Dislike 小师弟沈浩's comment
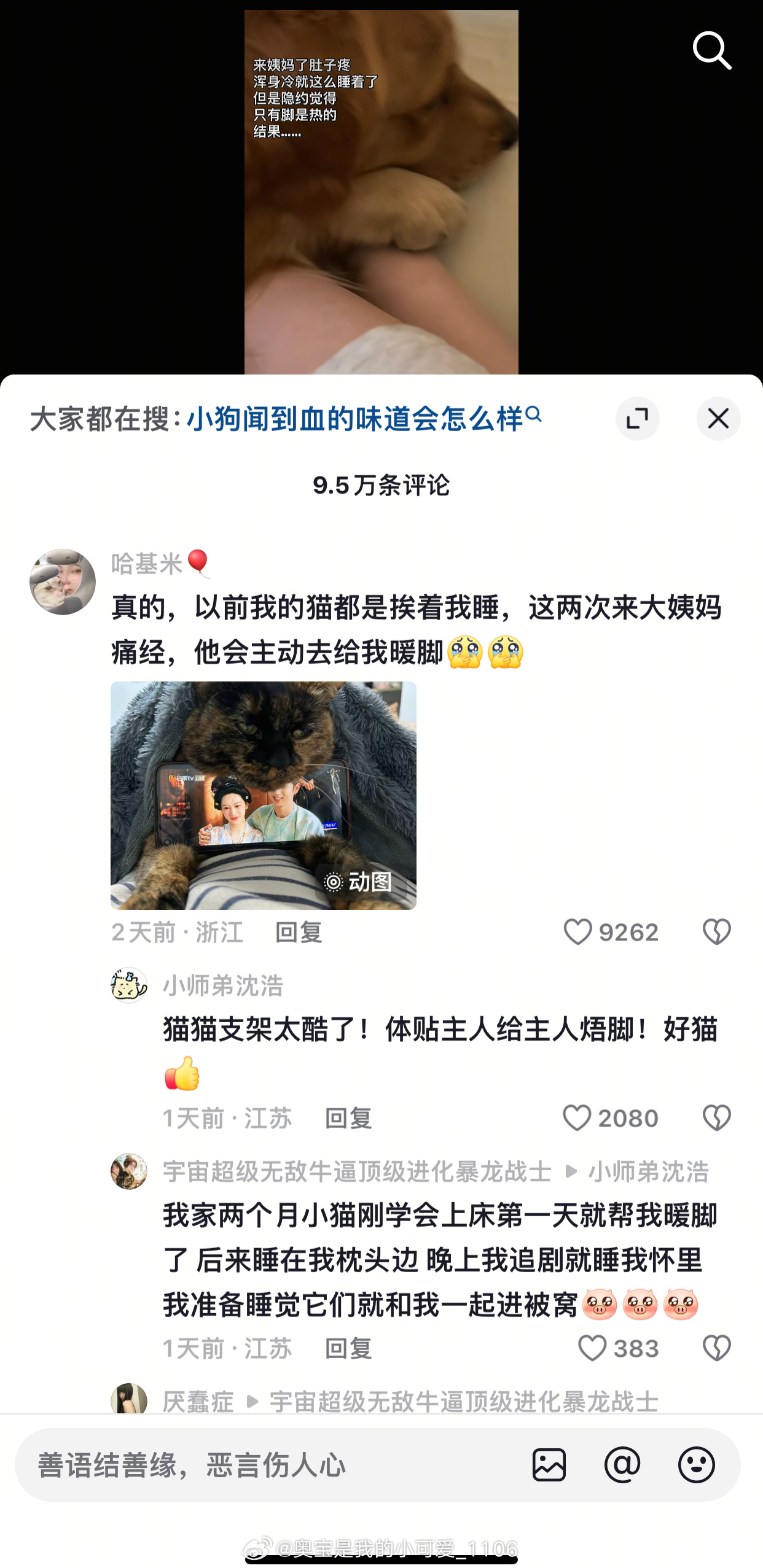The image size is (763, 1568). 716,1118
